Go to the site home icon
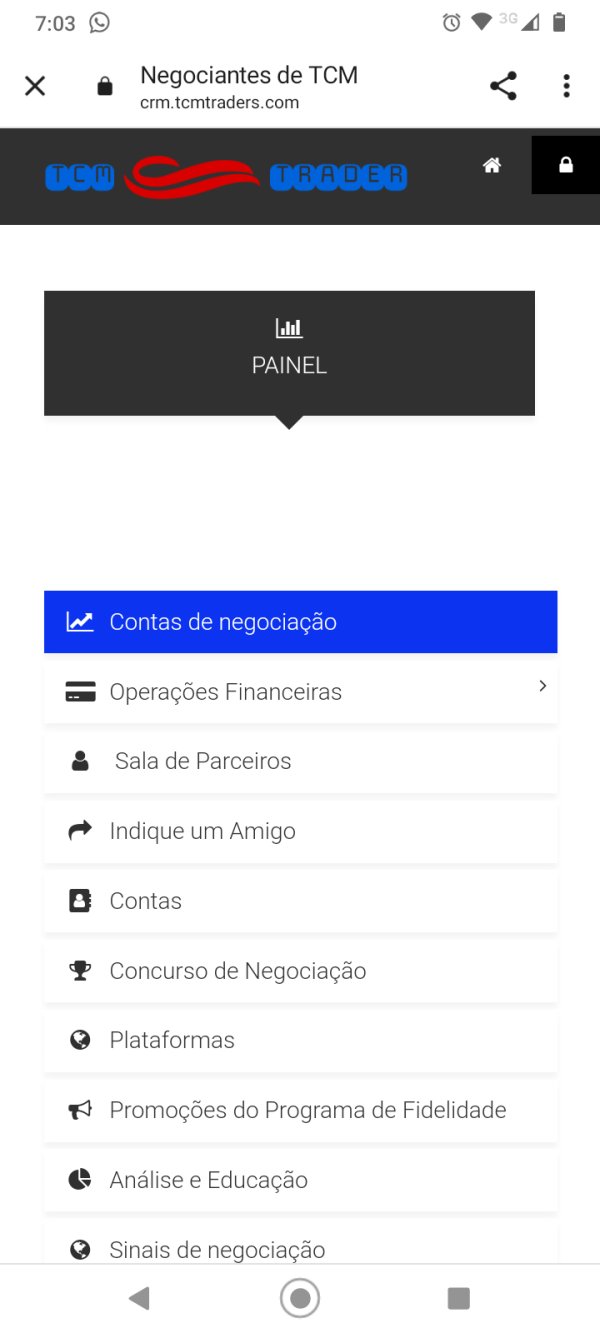Screen dimensions: 600x1333 coord(492,165)
